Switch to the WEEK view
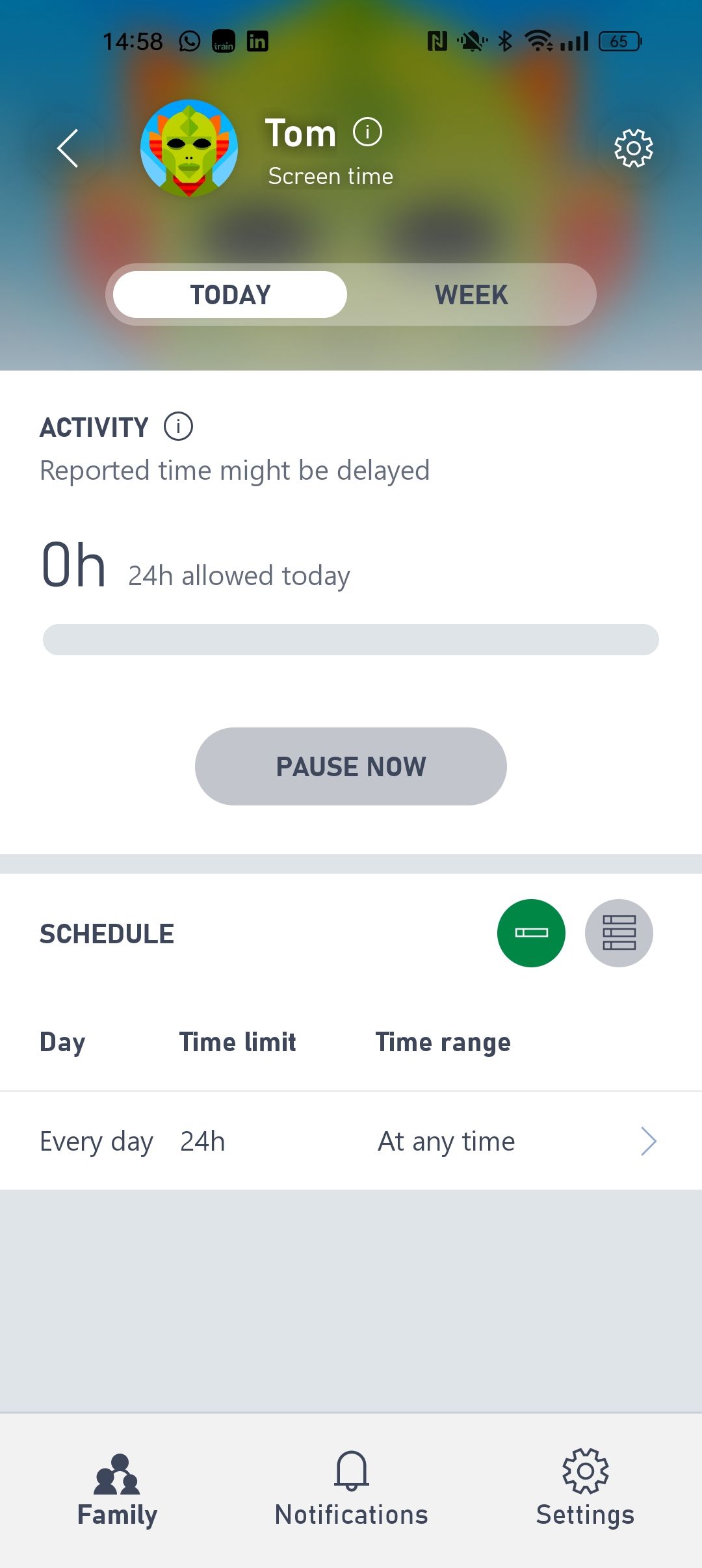 coord(471,294)
